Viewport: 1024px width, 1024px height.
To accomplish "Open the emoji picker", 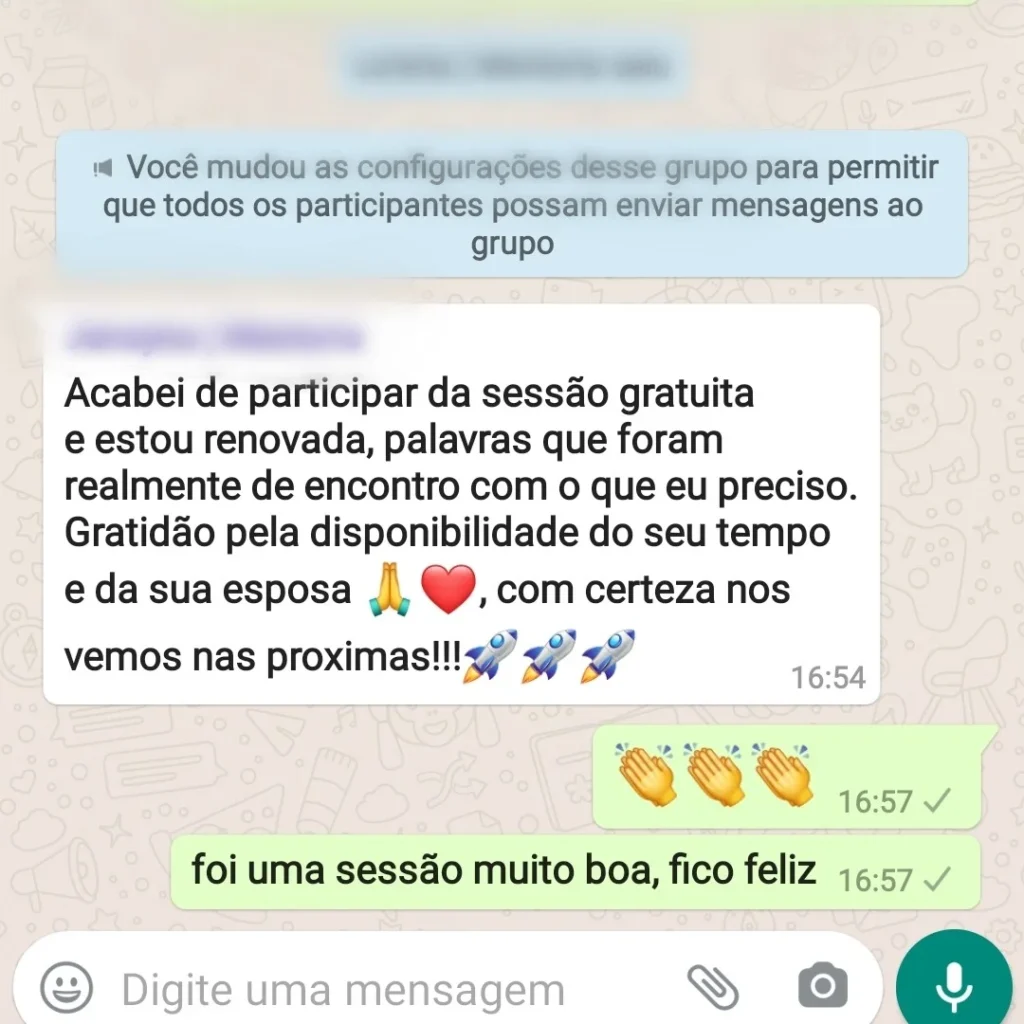I will click(x=66, y=988).
